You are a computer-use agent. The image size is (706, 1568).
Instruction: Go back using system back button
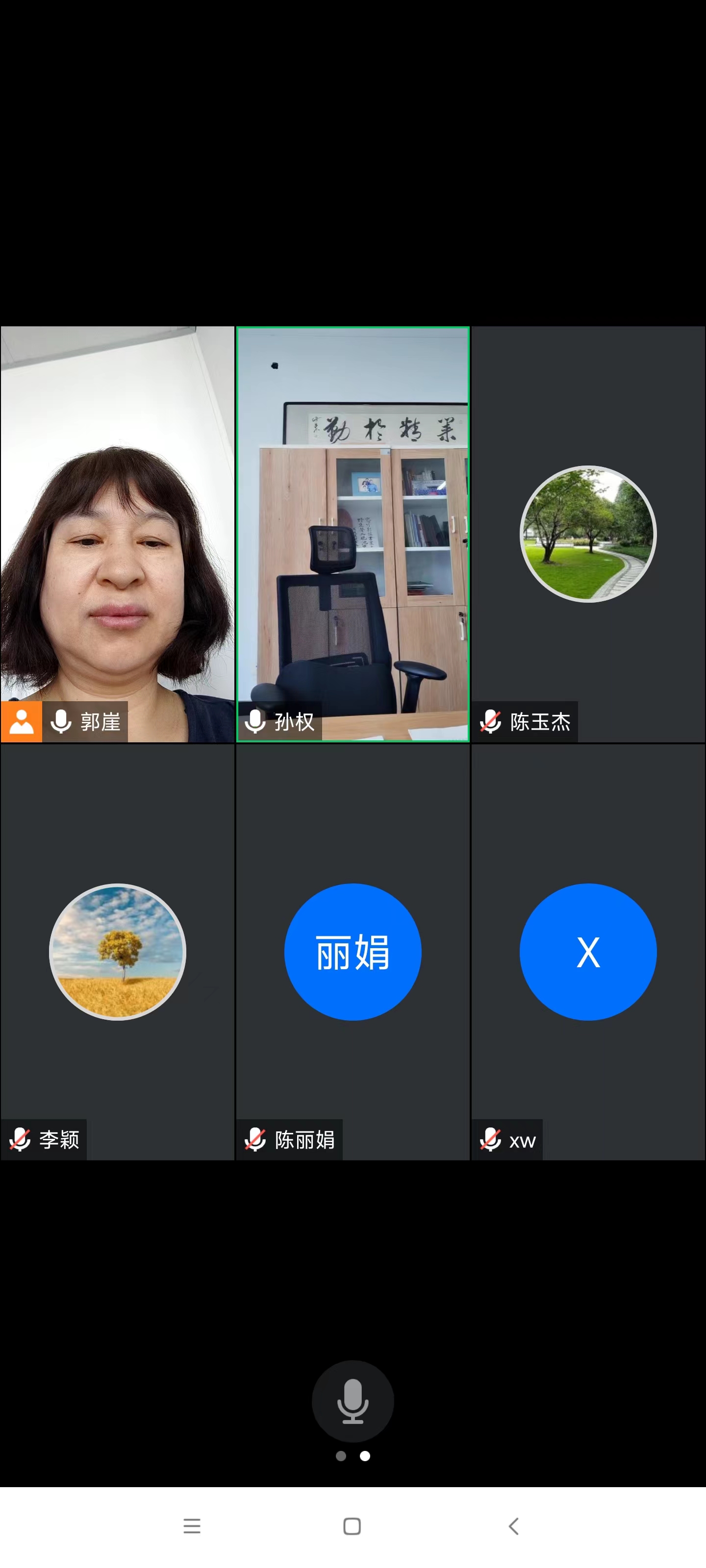click(513, 1526)
